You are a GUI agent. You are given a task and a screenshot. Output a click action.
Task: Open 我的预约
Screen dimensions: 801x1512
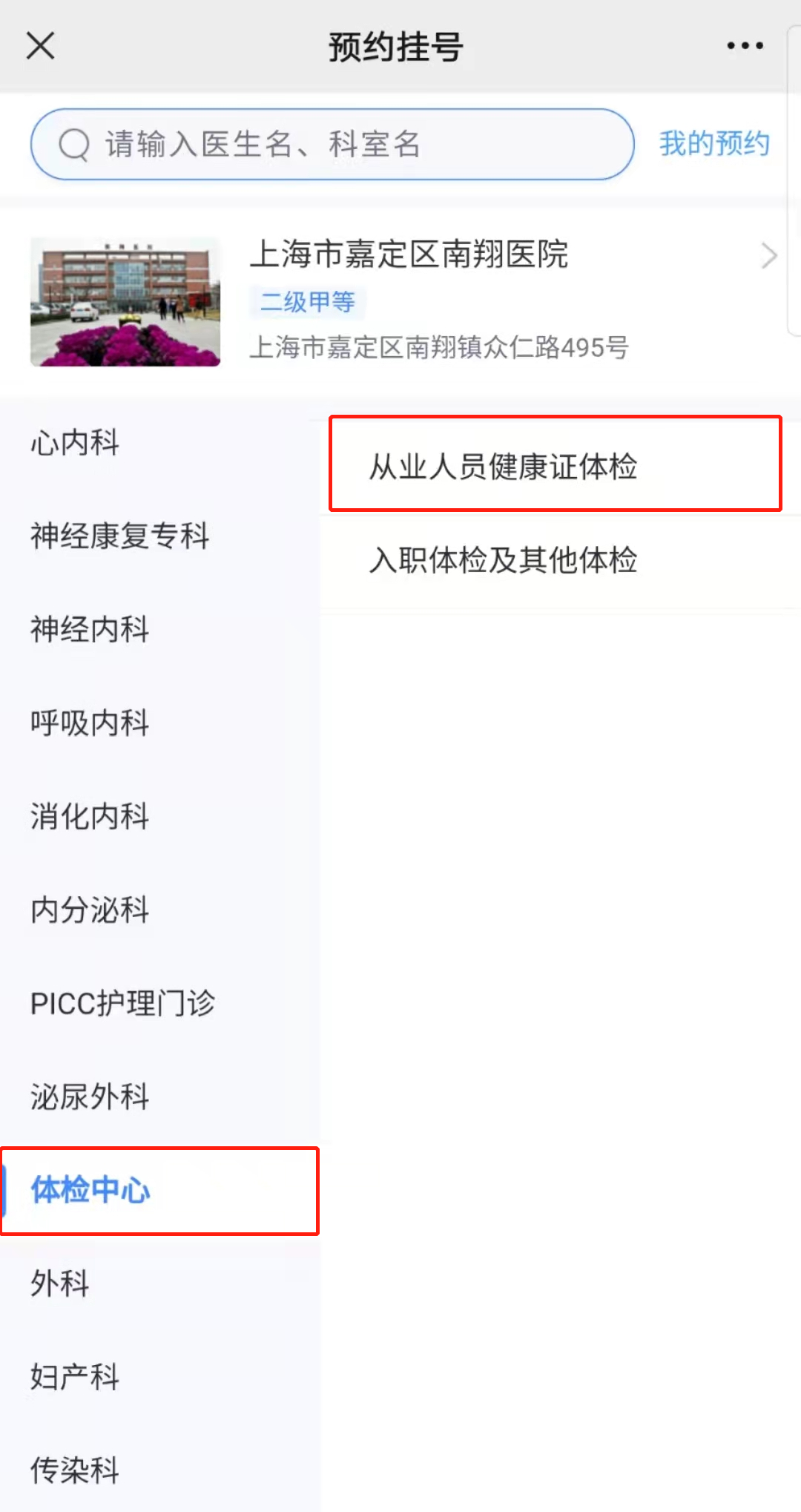[714, 144]
